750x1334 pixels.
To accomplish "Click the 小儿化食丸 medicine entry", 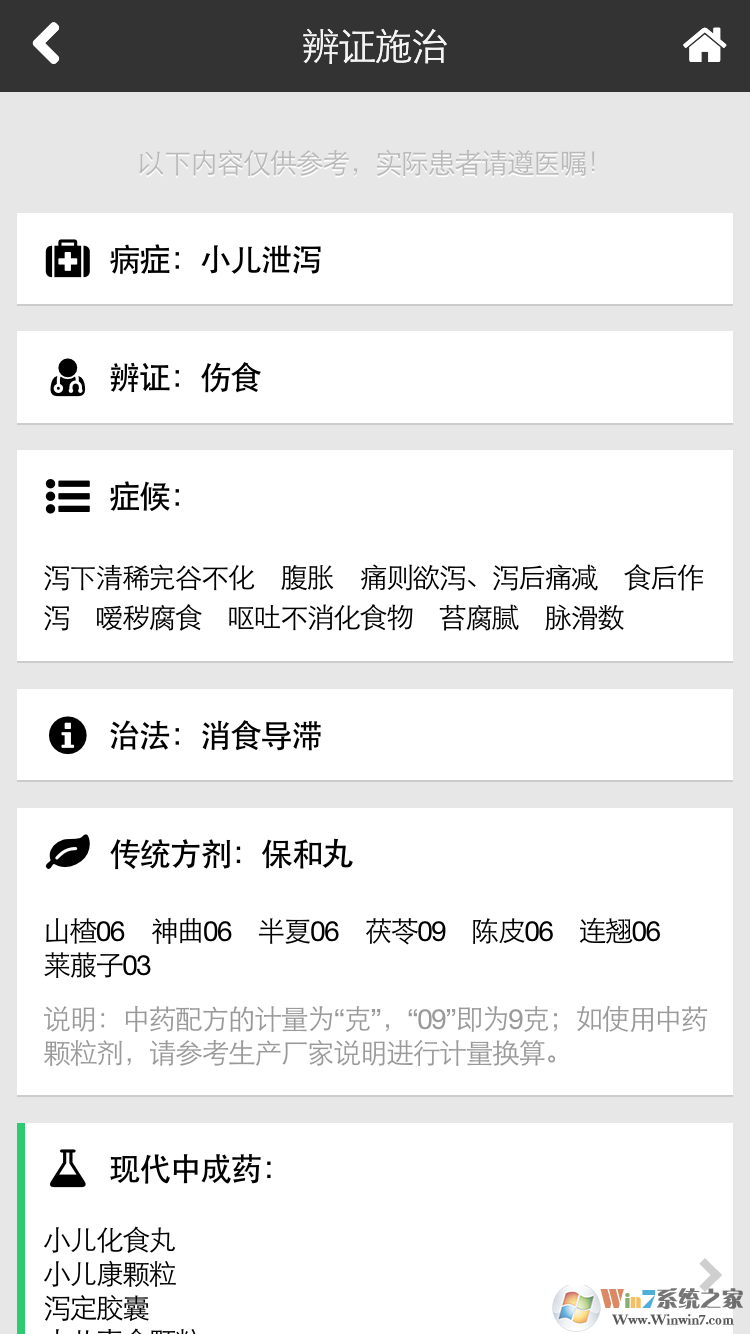I will pos(110,1238).
